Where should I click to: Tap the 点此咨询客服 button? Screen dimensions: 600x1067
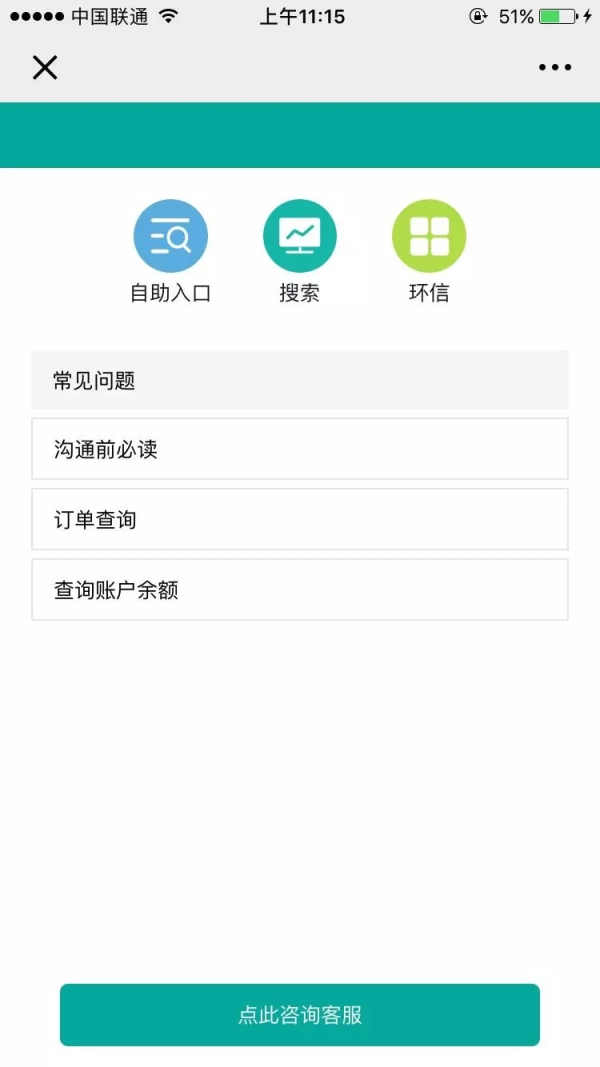tap(300, 1015)
